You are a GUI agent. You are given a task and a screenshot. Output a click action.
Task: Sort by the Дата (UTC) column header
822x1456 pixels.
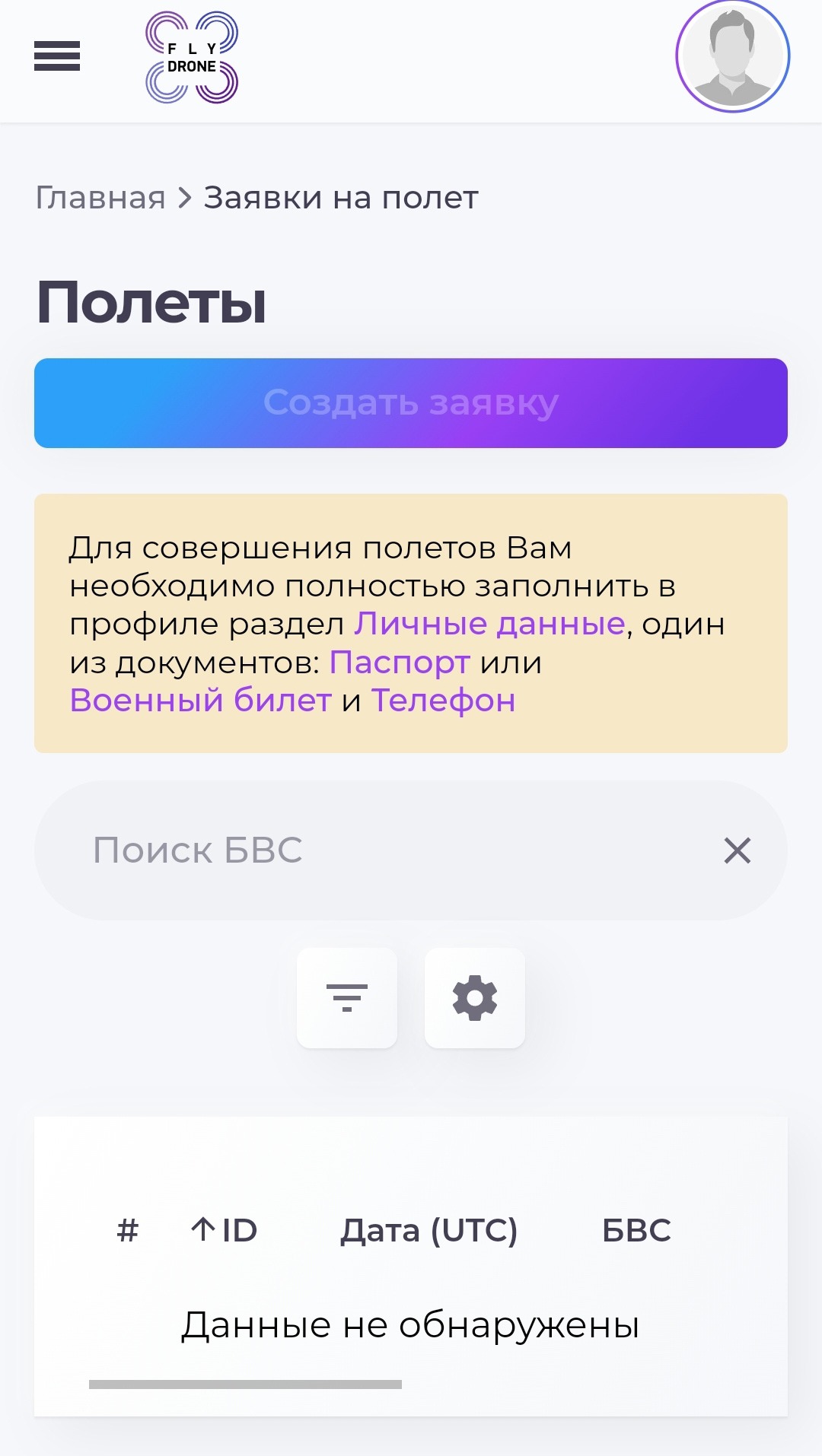click(x=429, y=1230)
